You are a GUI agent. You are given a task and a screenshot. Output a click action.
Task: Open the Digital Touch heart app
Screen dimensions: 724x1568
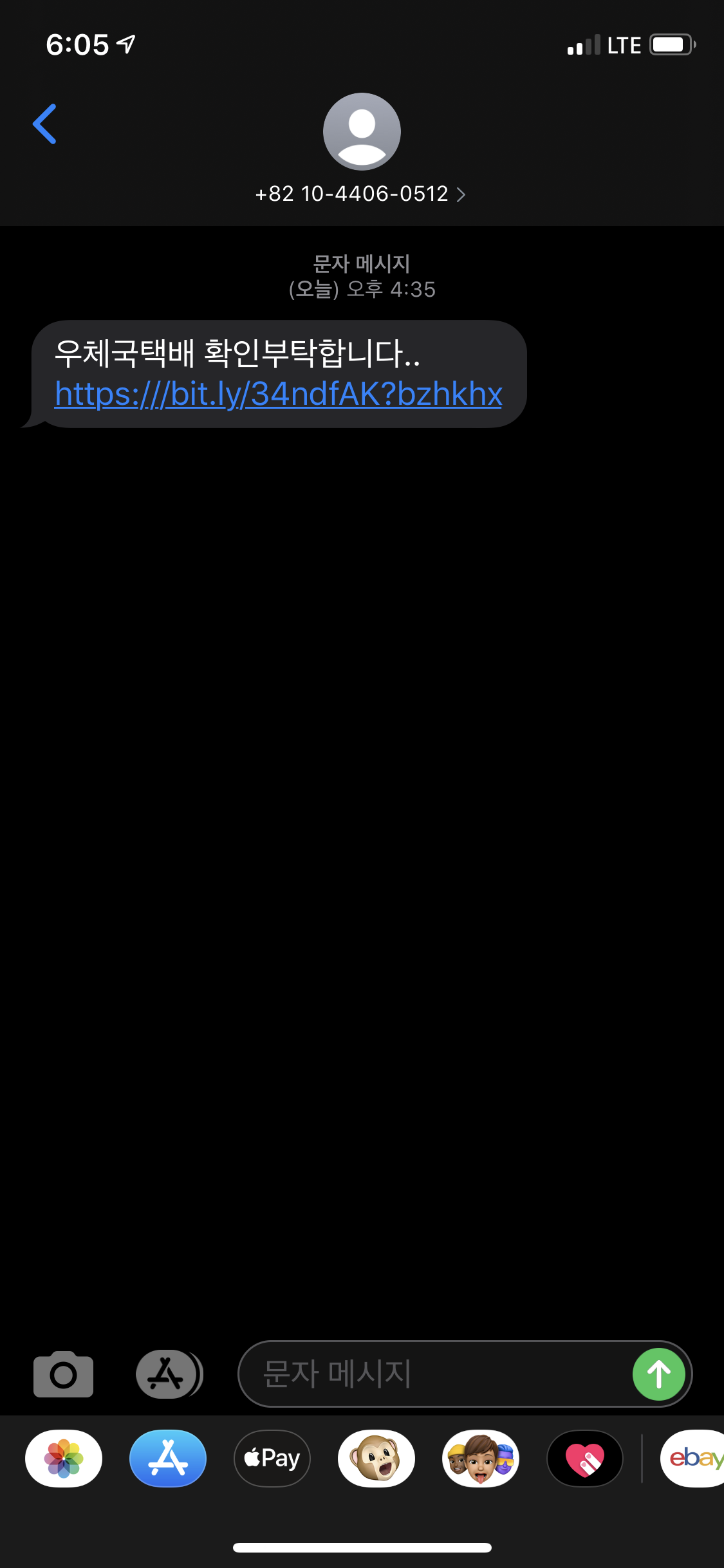pos(585,1458)
